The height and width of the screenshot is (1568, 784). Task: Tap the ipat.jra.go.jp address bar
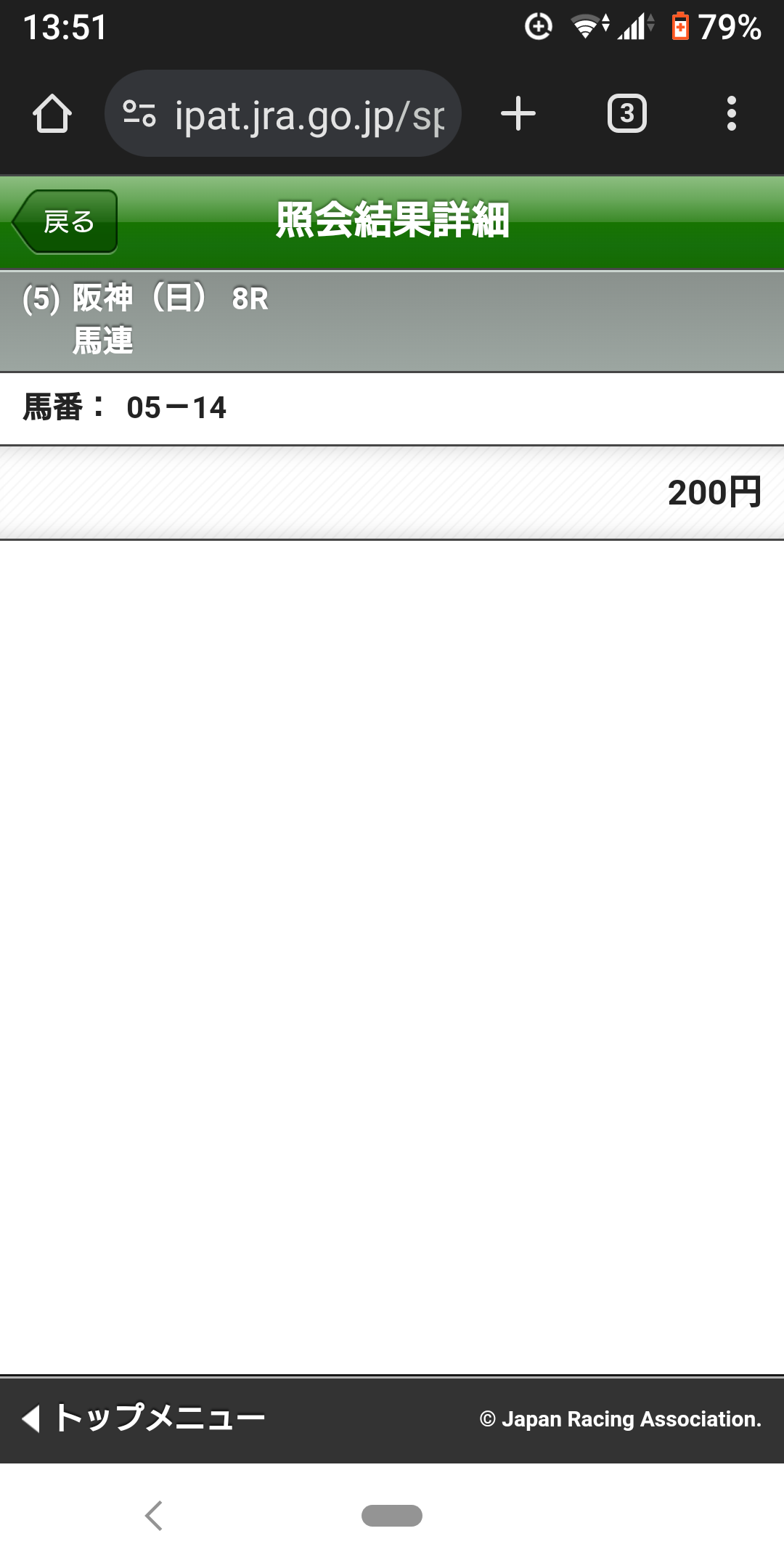[x=309, y=115]
